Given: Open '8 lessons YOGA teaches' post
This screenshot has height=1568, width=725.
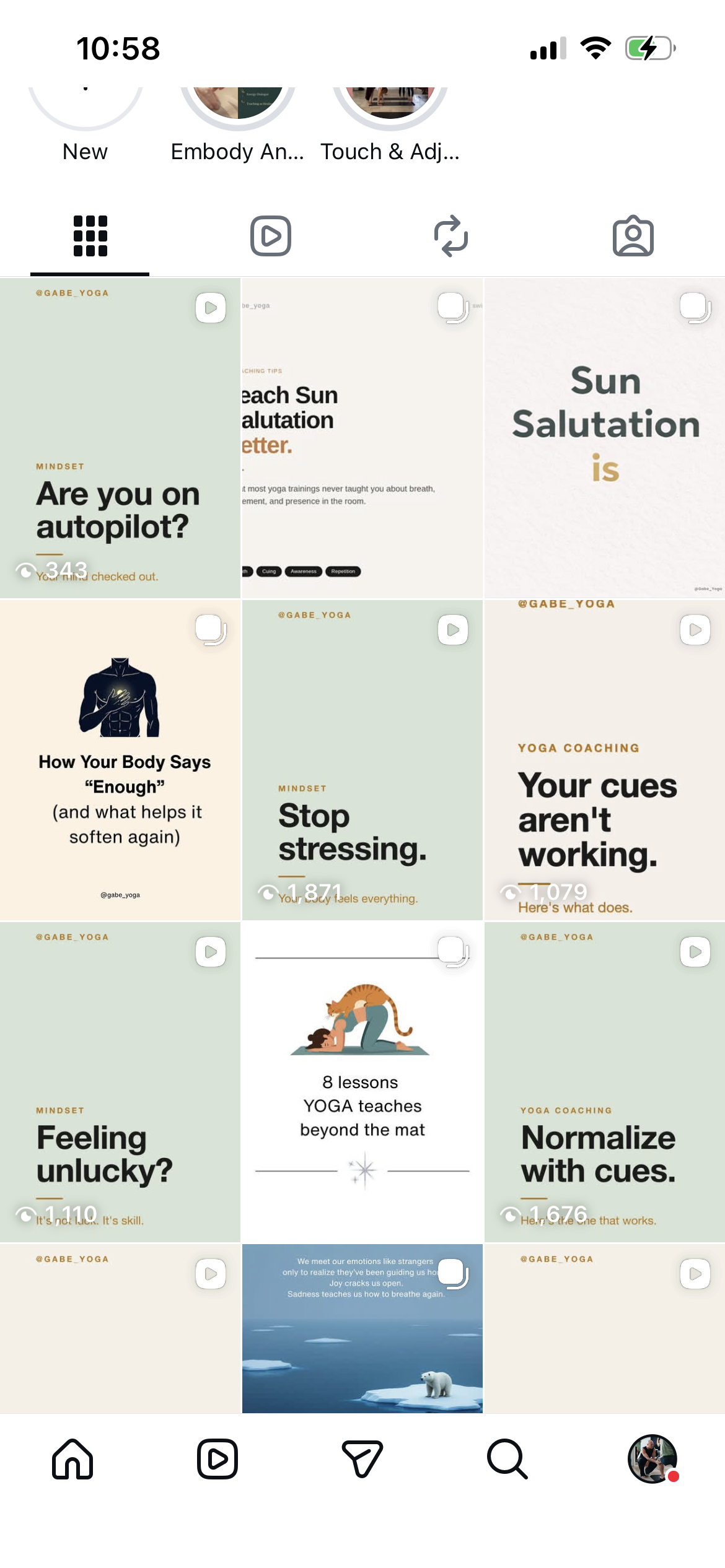Looking at the screenshot, I should pyautogui.click(x=362, y=1082).
